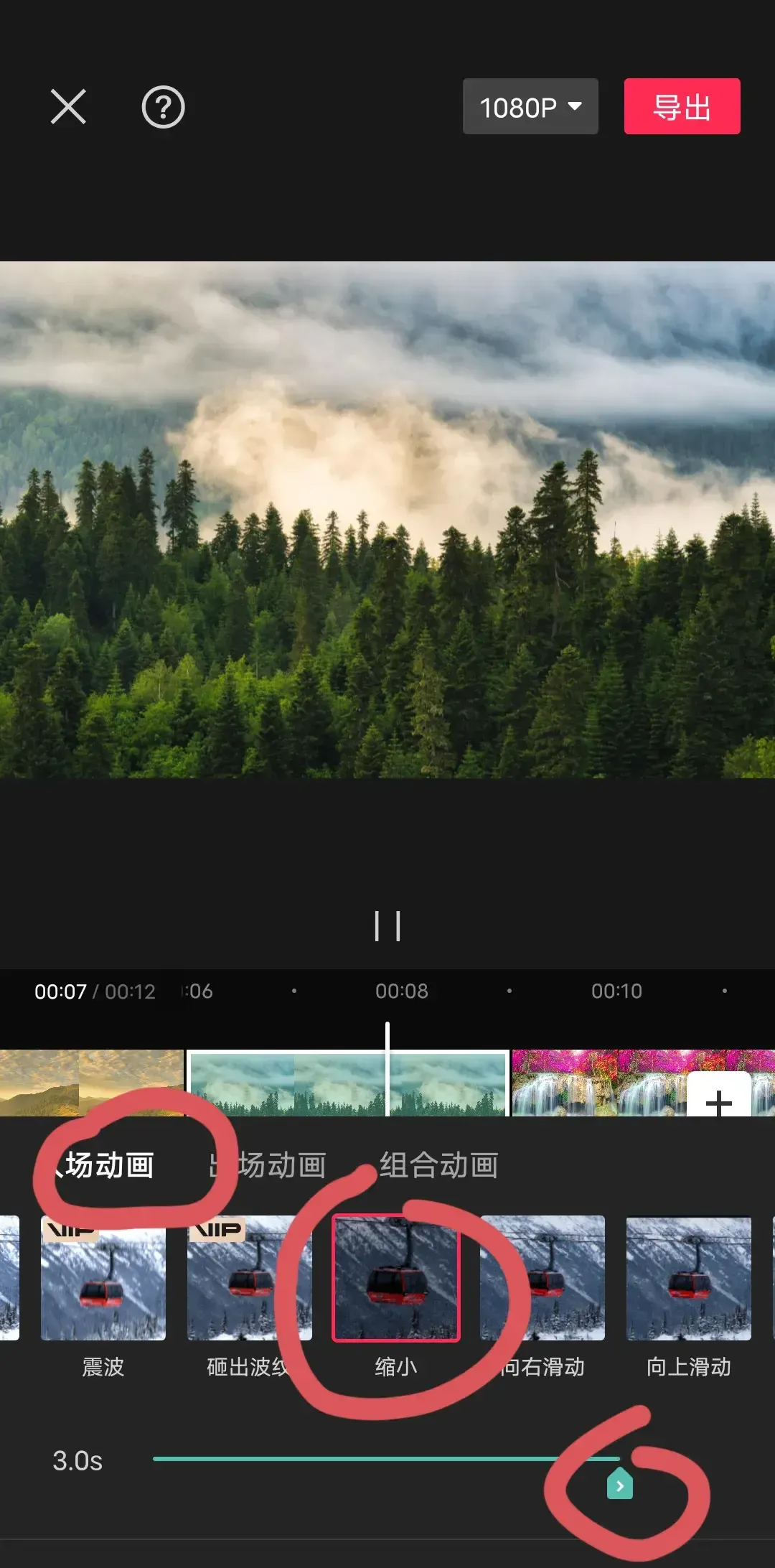Switch to the 组合动画 tab

click(x=438, y=1165)
